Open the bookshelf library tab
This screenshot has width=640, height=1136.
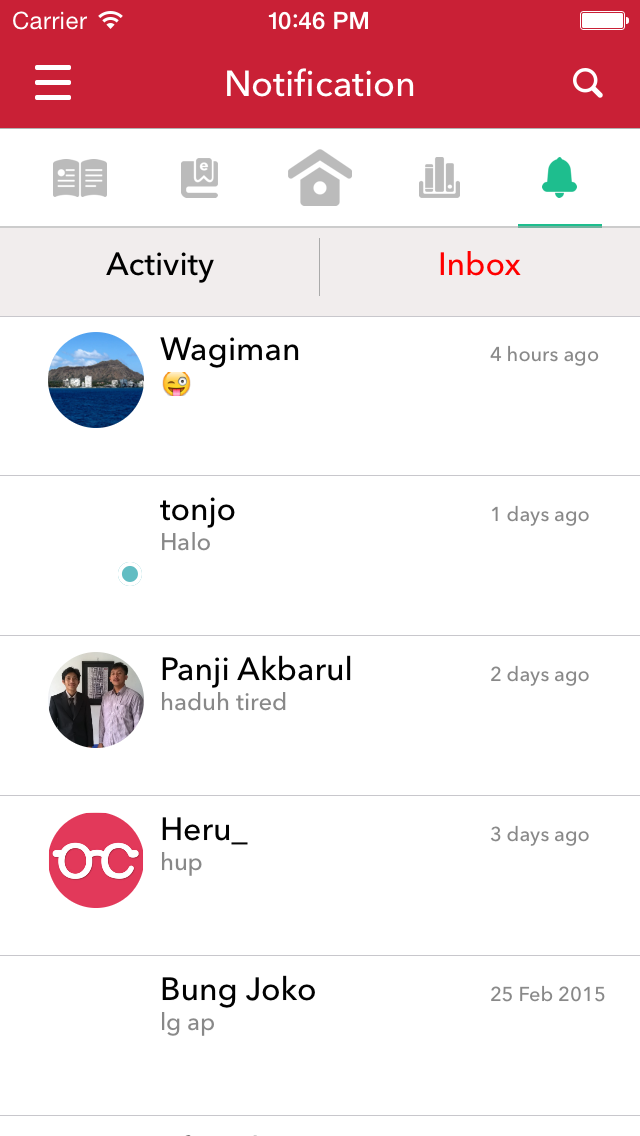(439, 179)
